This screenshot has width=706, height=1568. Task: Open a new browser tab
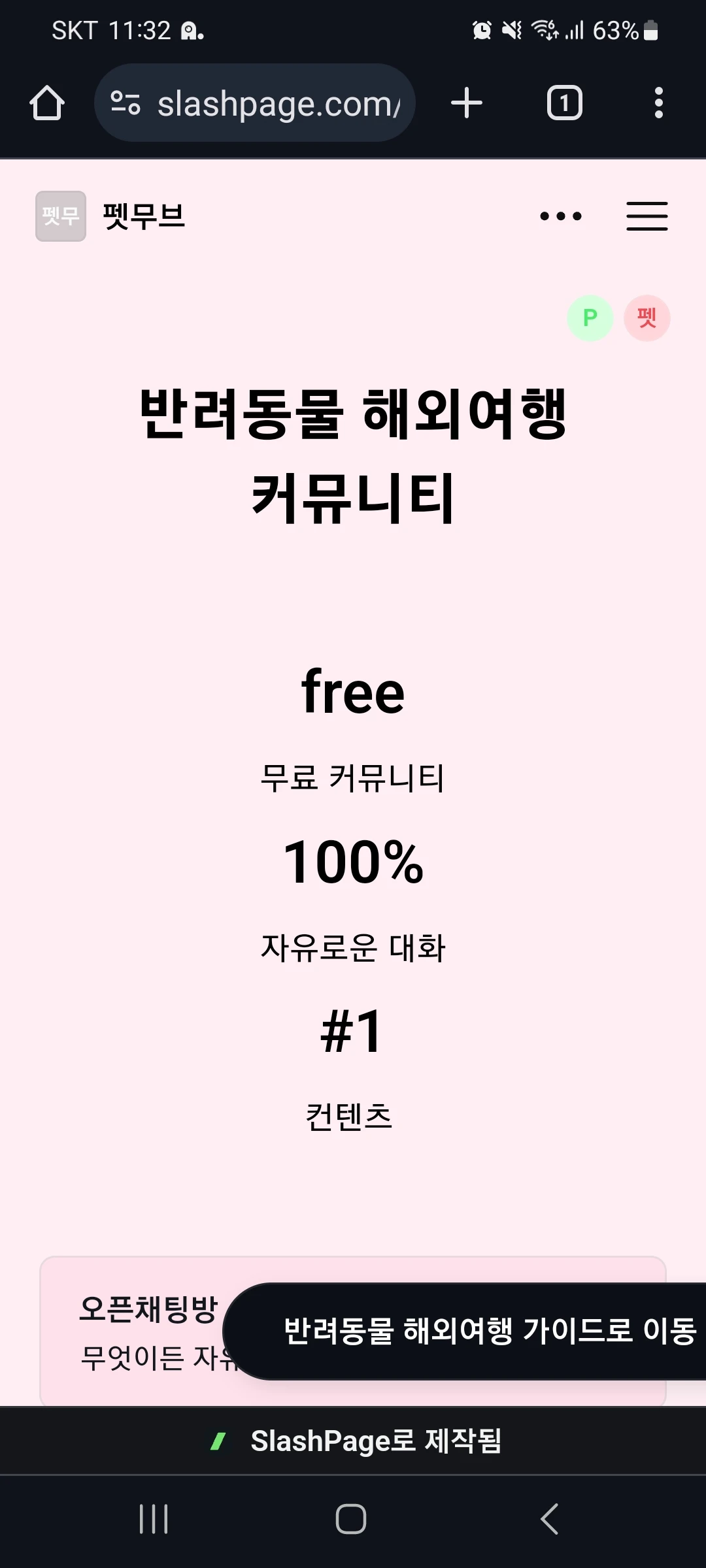pyautogui.click(x=467, y=103)
